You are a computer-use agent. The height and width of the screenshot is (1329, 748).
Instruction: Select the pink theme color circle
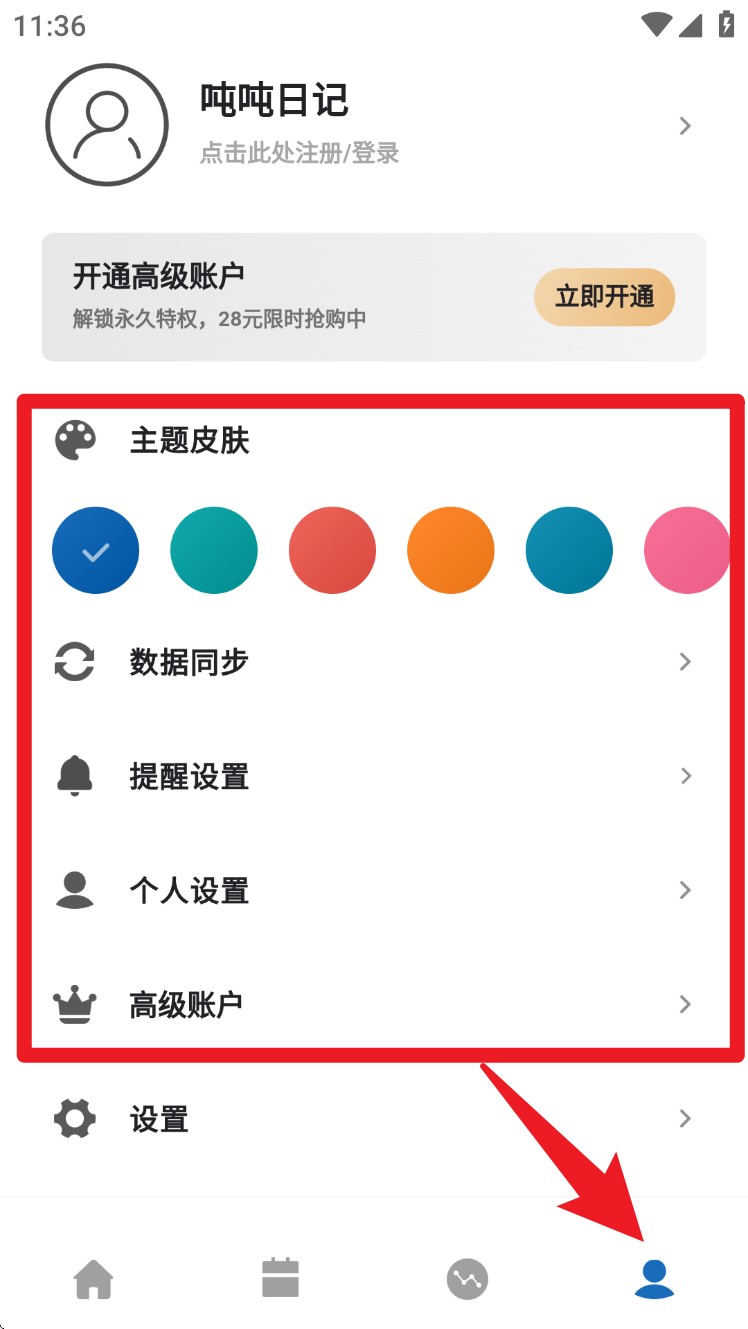[x=687, y=550]
